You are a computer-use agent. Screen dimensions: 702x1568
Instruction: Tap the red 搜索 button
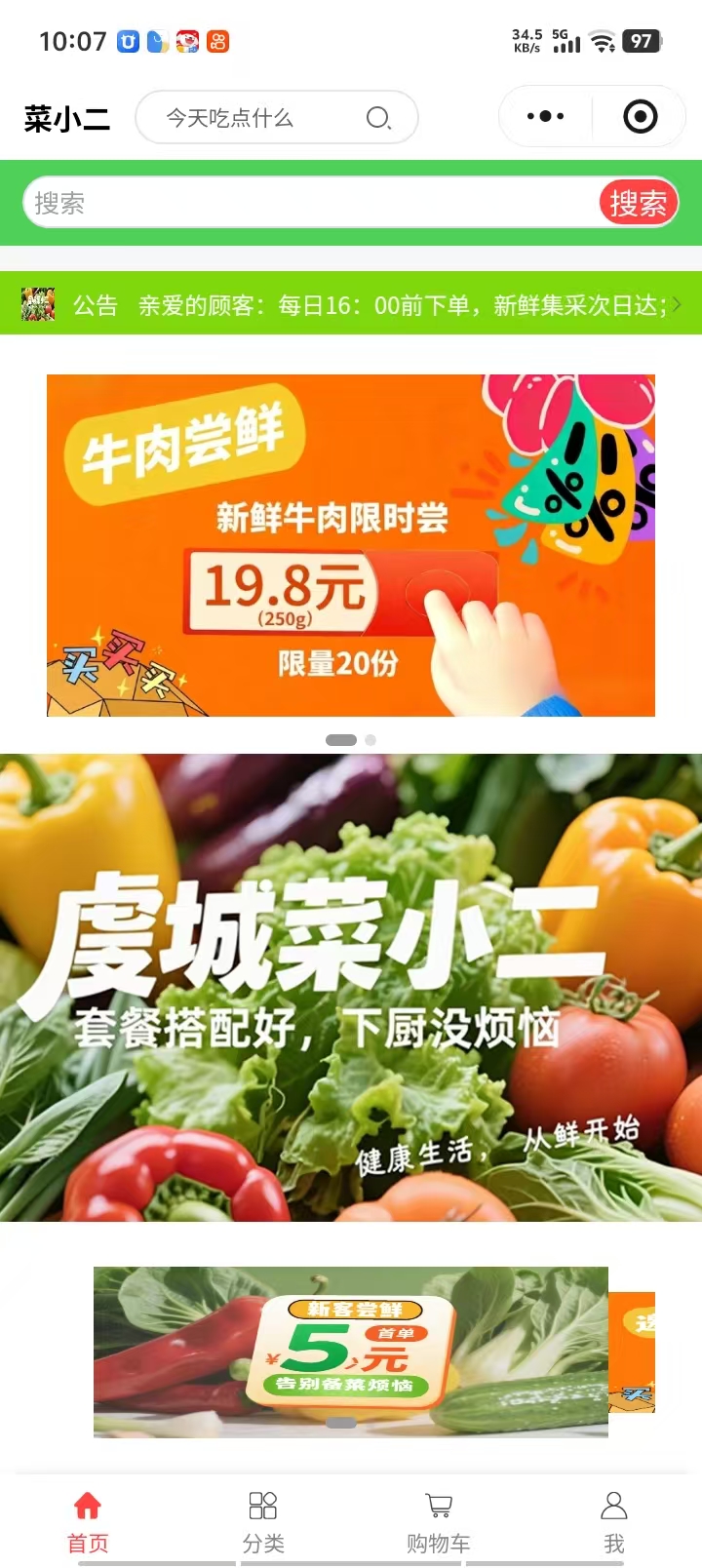[638, 203]
